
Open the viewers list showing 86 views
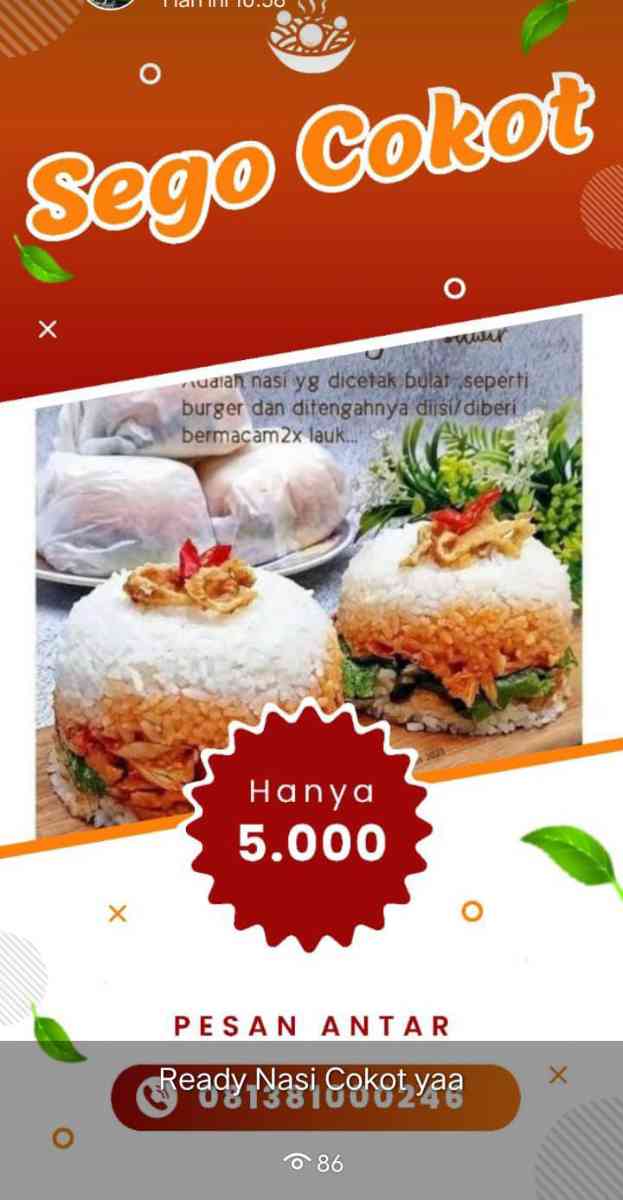tap(313, 1163)
